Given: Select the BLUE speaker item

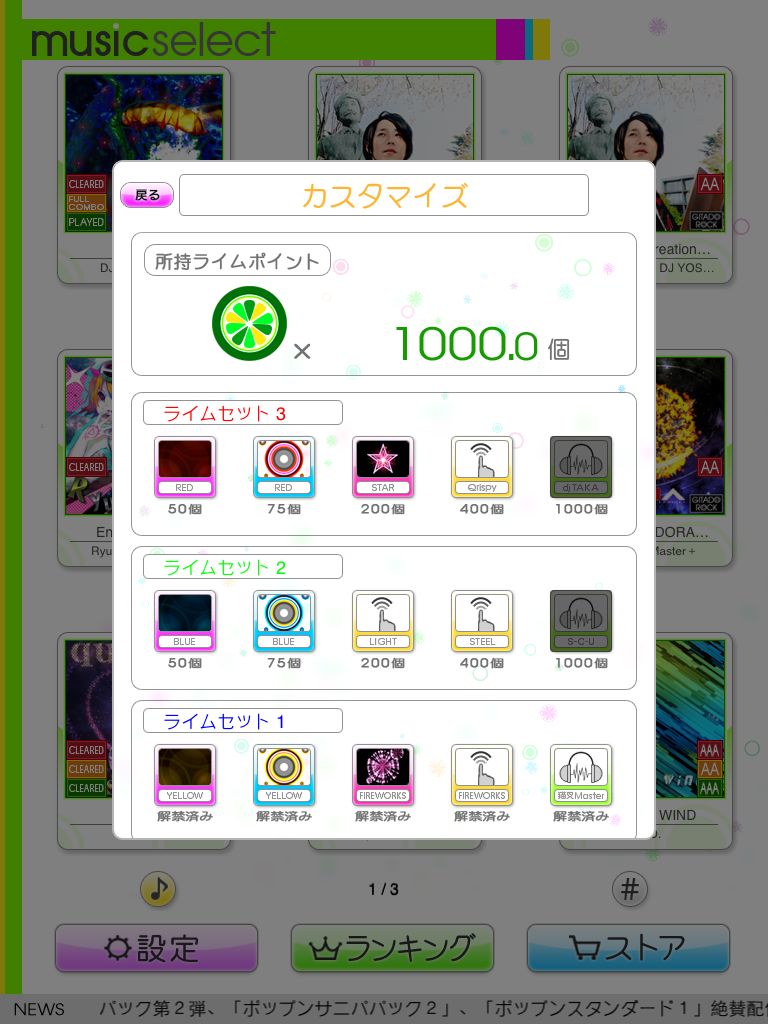Looking at the screenshot, I should (x=284, y=620).
